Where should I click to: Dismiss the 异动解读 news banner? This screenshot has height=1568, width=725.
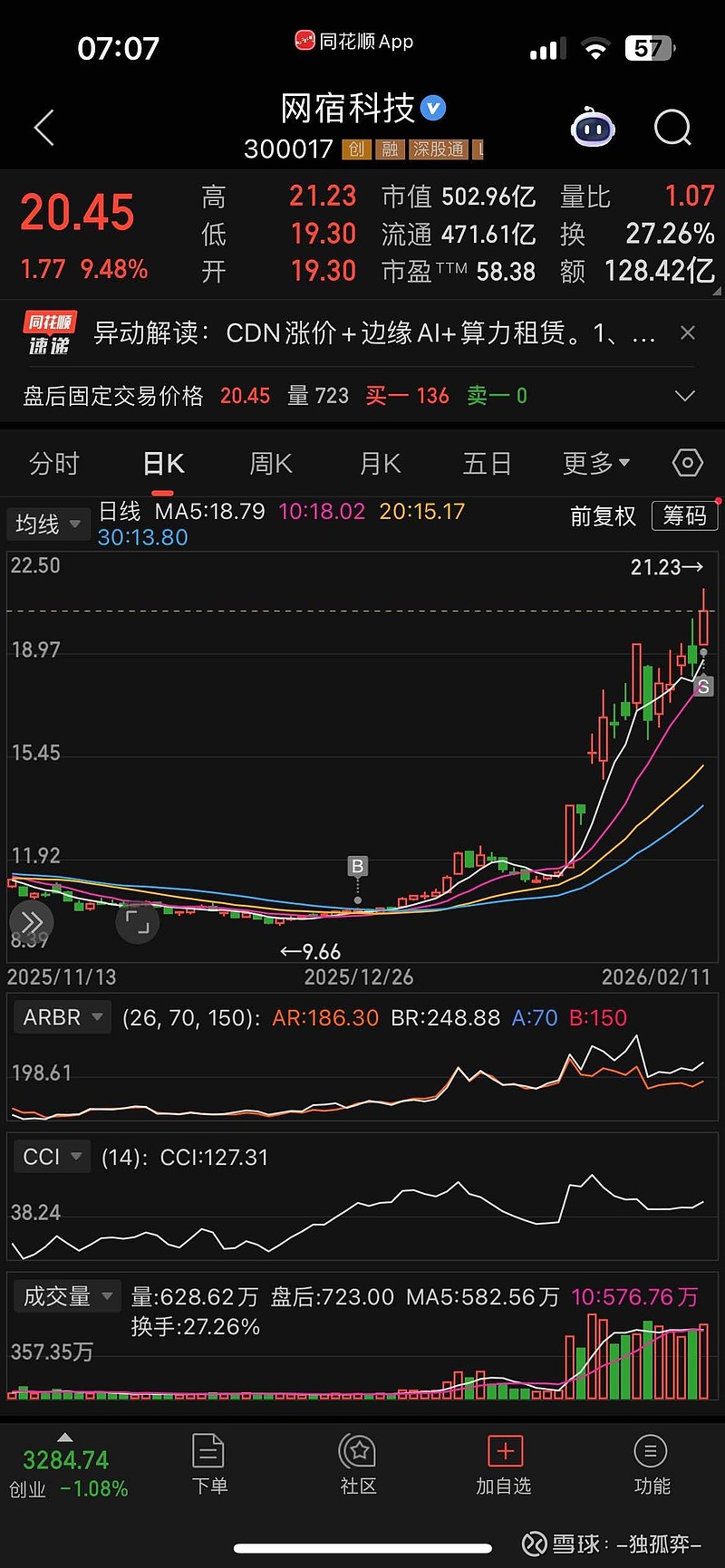pyautogui.click(x=688, y=332)
